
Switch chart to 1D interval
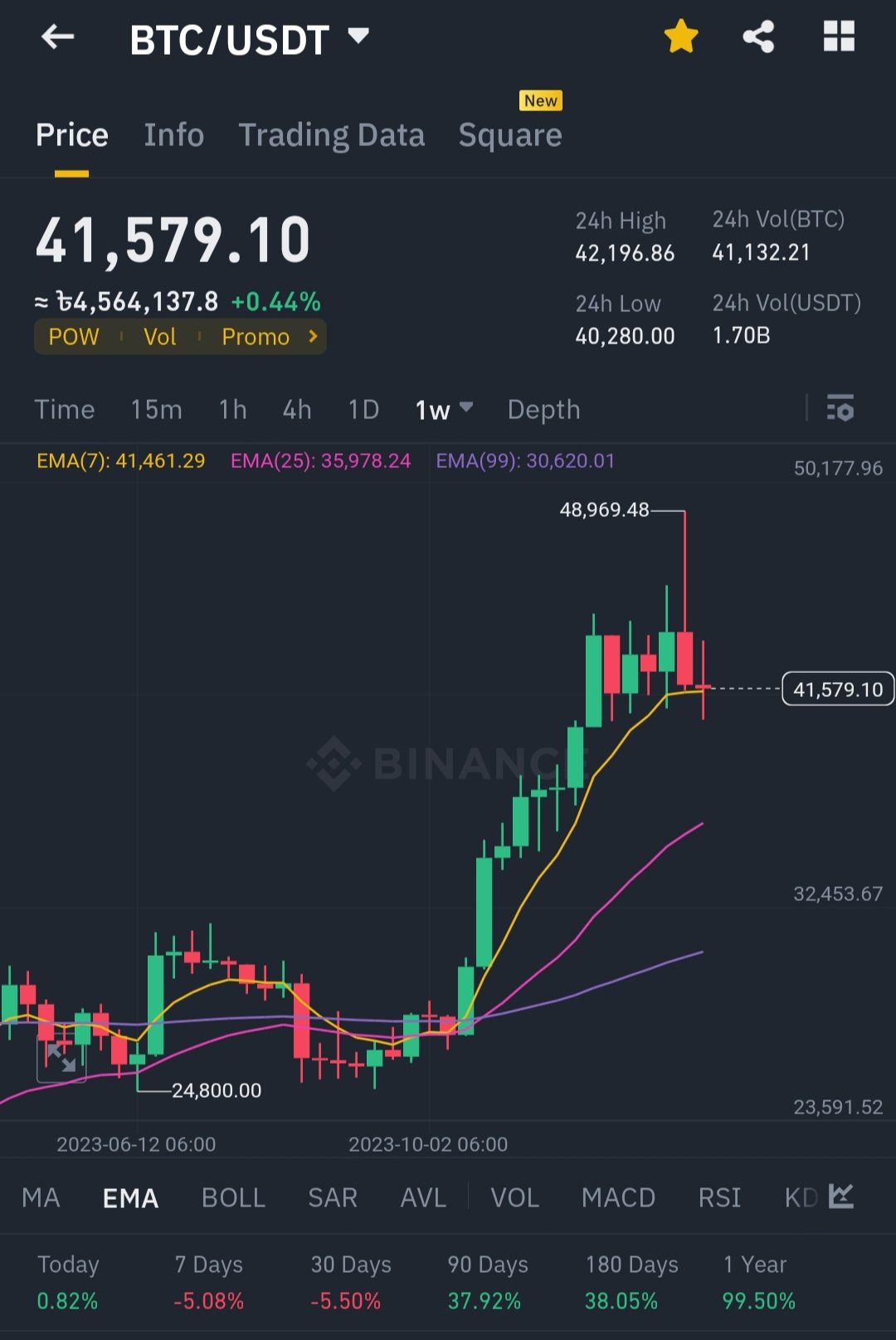point(363,409)
